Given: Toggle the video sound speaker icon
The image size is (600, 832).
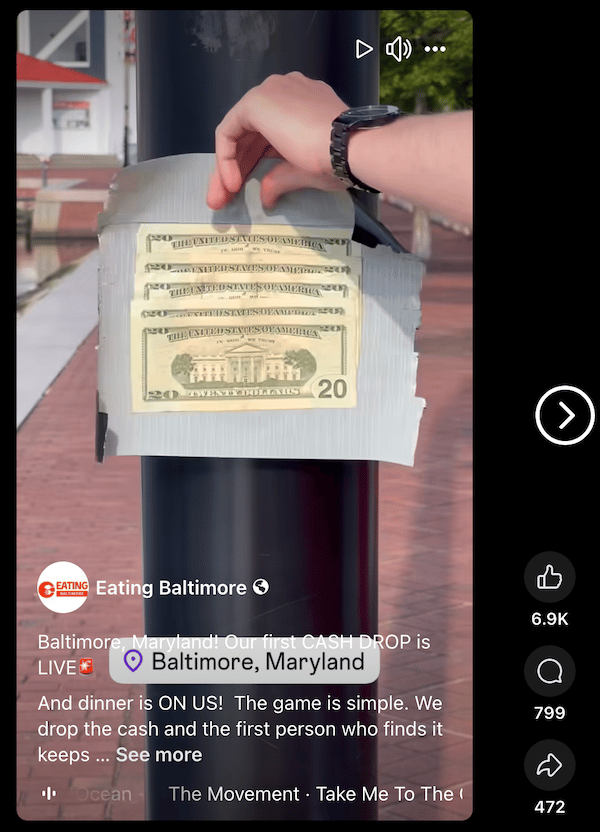Looking at the screenshot, I should pyautogui.click(x=399, y=49).
